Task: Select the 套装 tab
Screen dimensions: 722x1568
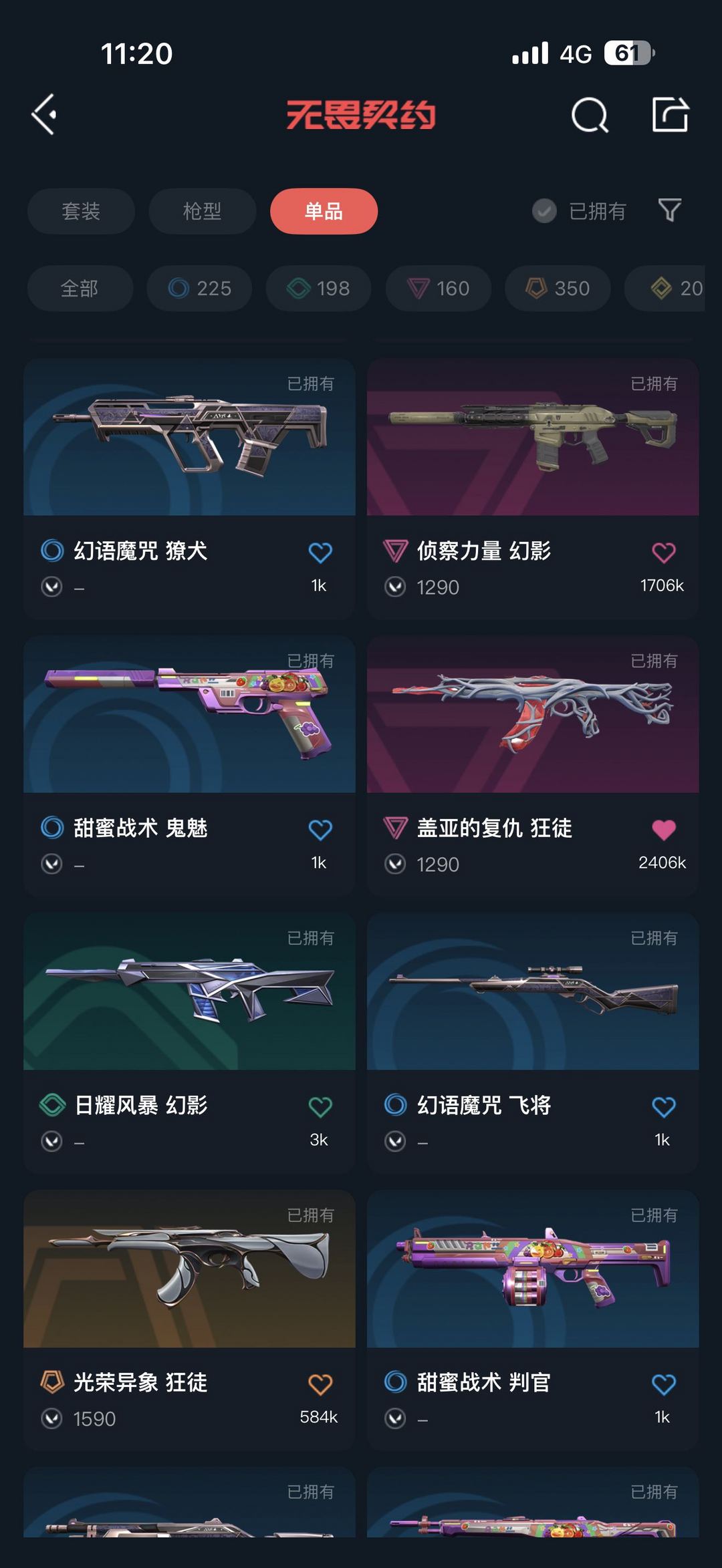Action: pos(81,210)
